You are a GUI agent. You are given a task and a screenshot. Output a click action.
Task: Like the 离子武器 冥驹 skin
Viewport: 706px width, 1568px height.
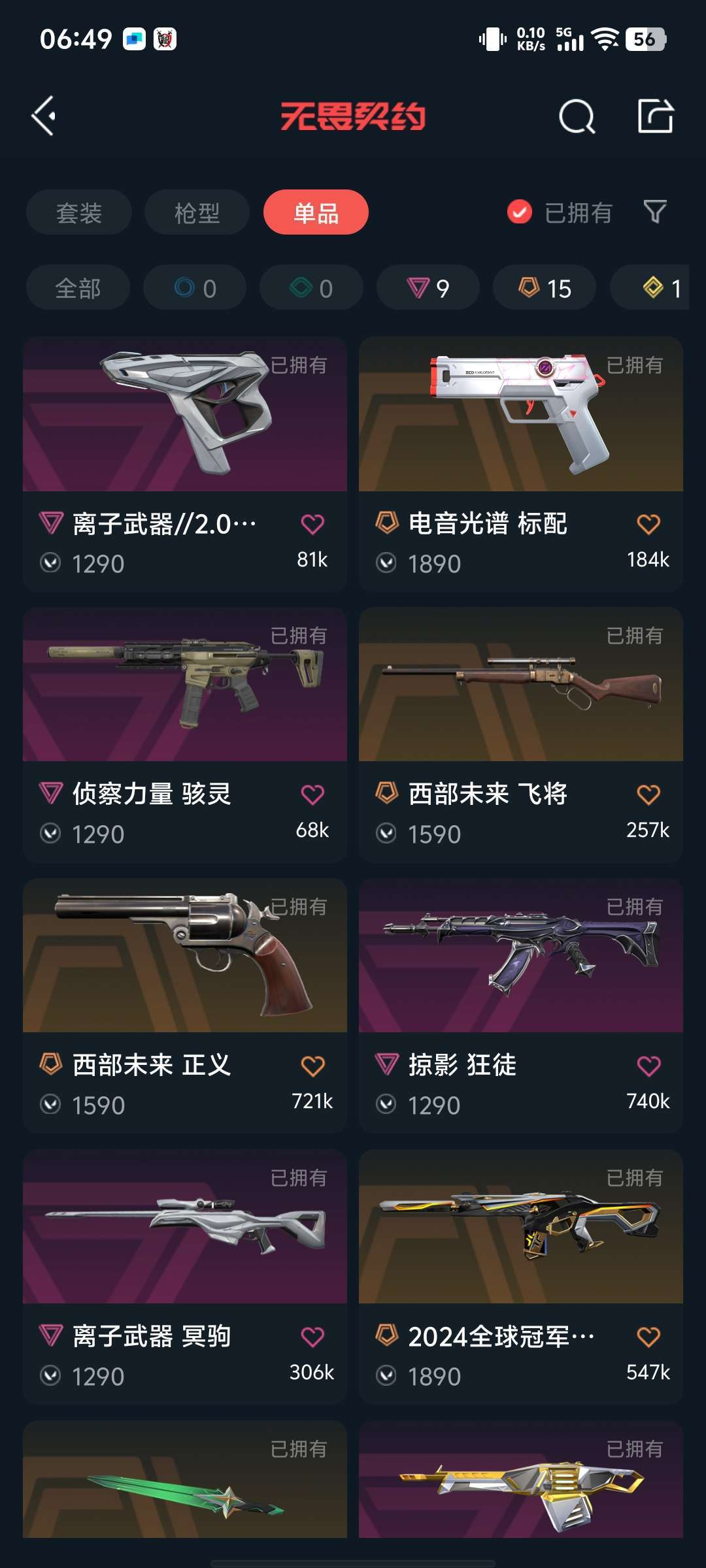(312, 1337)
